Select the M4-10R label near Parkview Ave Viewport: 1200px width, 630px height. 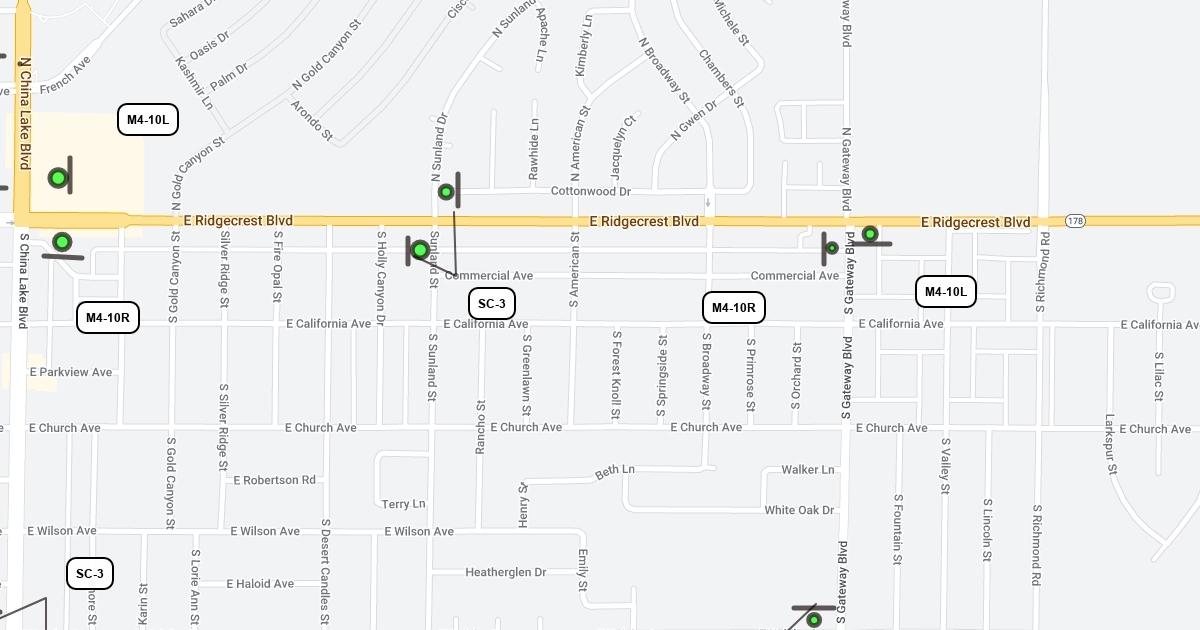(x=109, y=318)
